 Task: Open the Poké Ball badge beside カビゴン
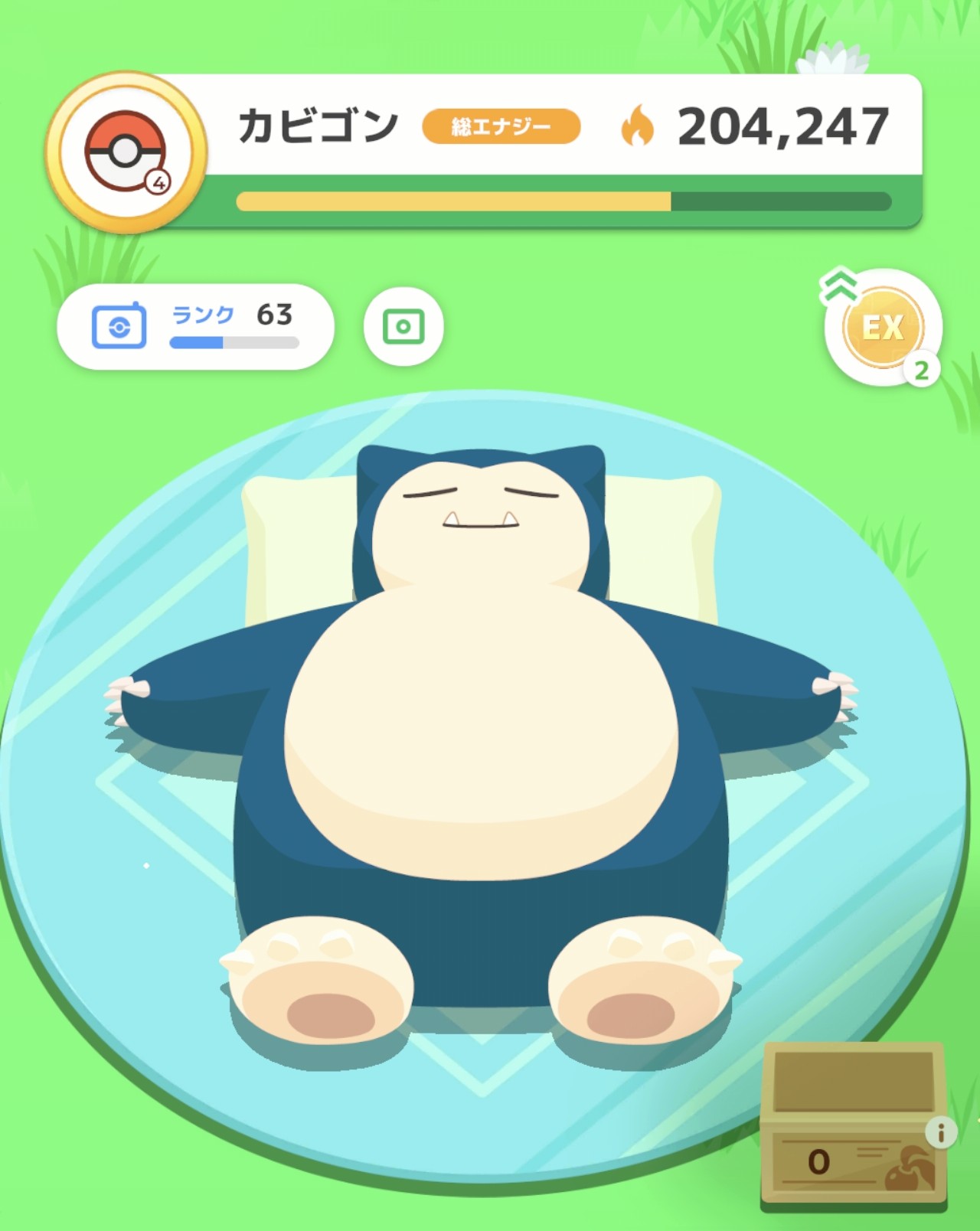(126, 152)
